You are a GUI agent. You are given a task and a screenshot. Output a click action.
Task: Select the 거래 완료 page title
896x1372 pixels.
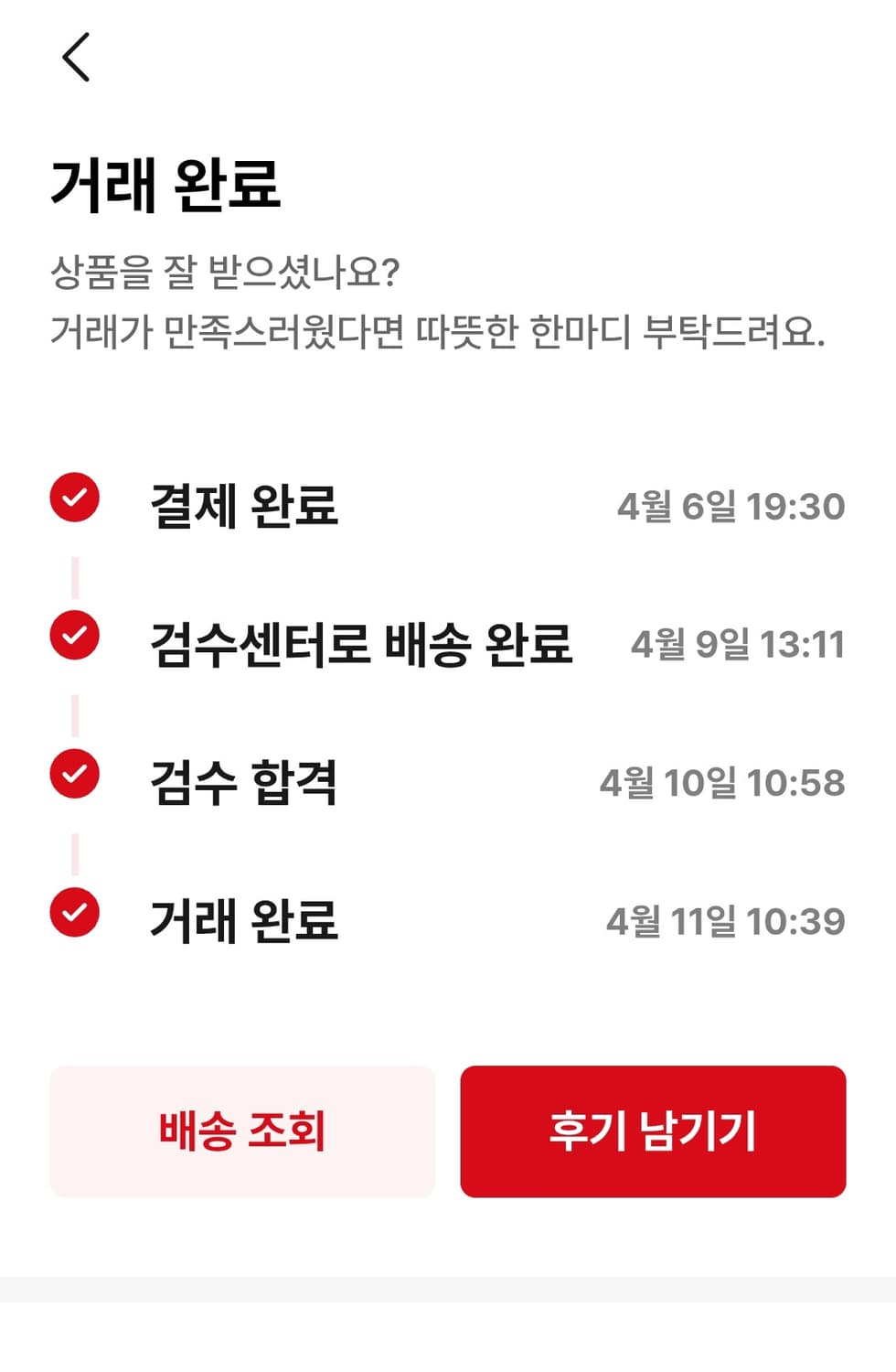click(x=165, y=183)
